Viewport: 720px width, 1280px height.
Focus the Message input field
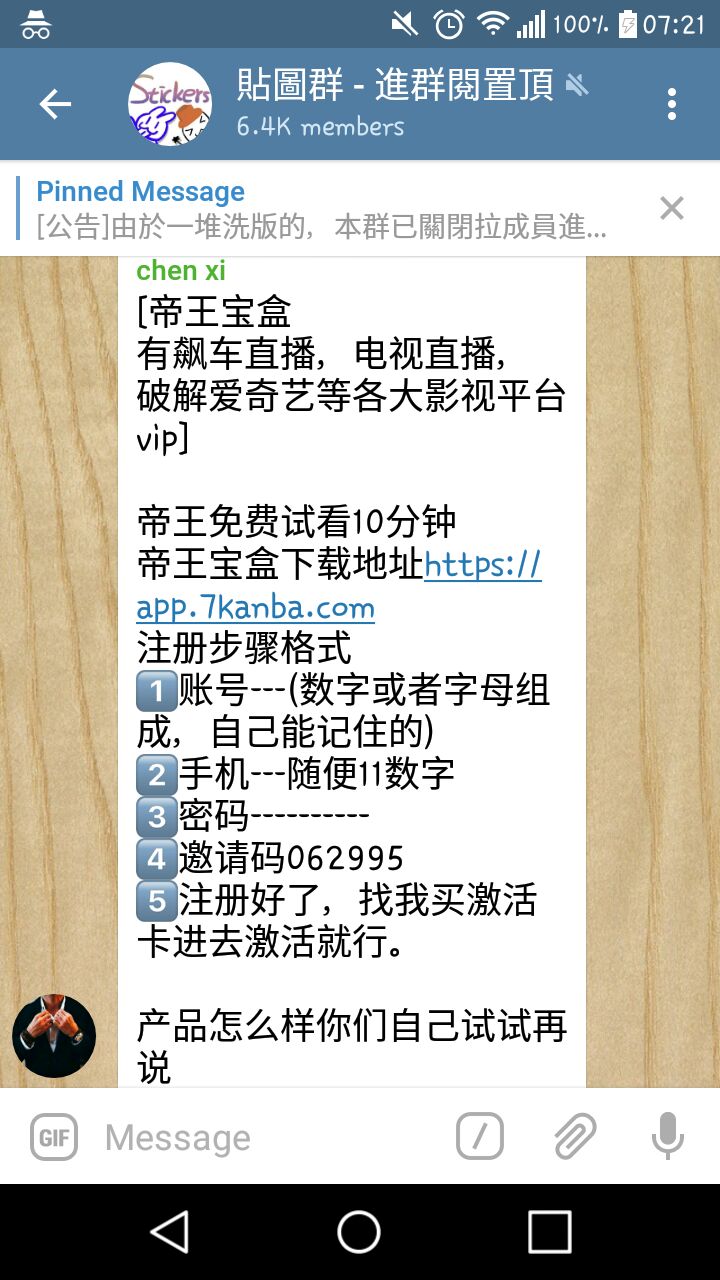click(x=270, y=1137)
